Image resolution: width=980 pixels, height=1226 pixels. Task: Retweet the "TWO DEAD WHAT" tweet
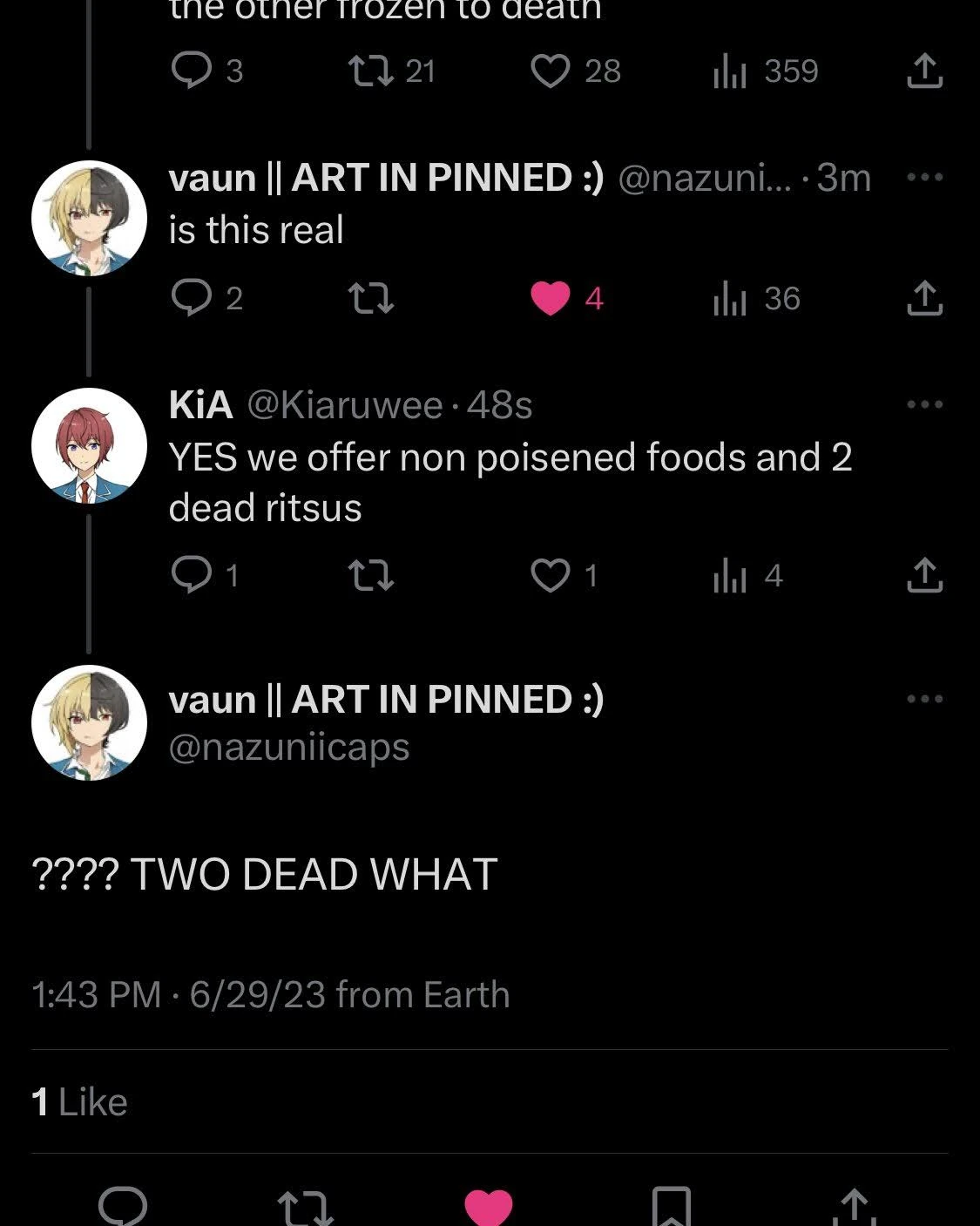[x=306, y=1207]
